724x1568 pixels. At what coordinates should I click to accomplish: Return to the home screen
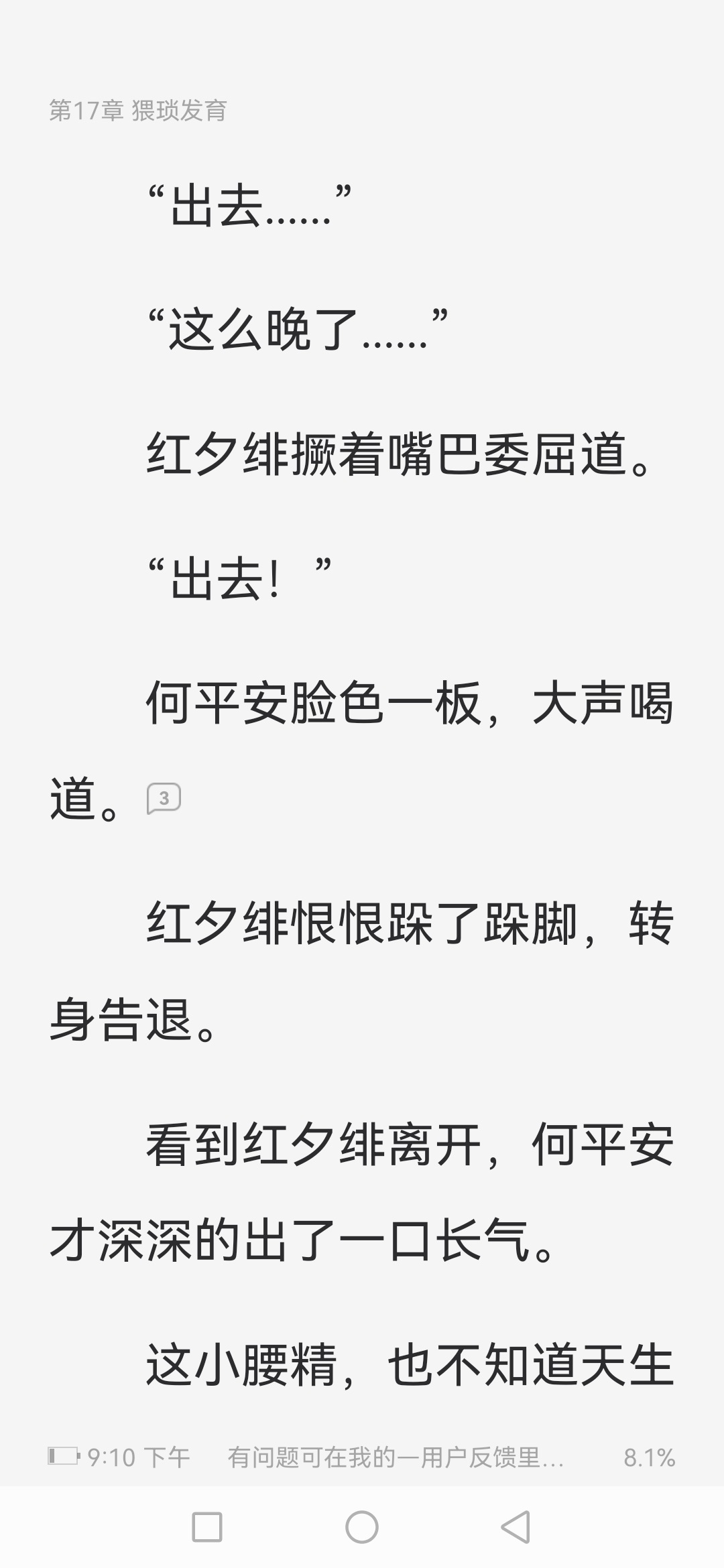pos(362,1527)
